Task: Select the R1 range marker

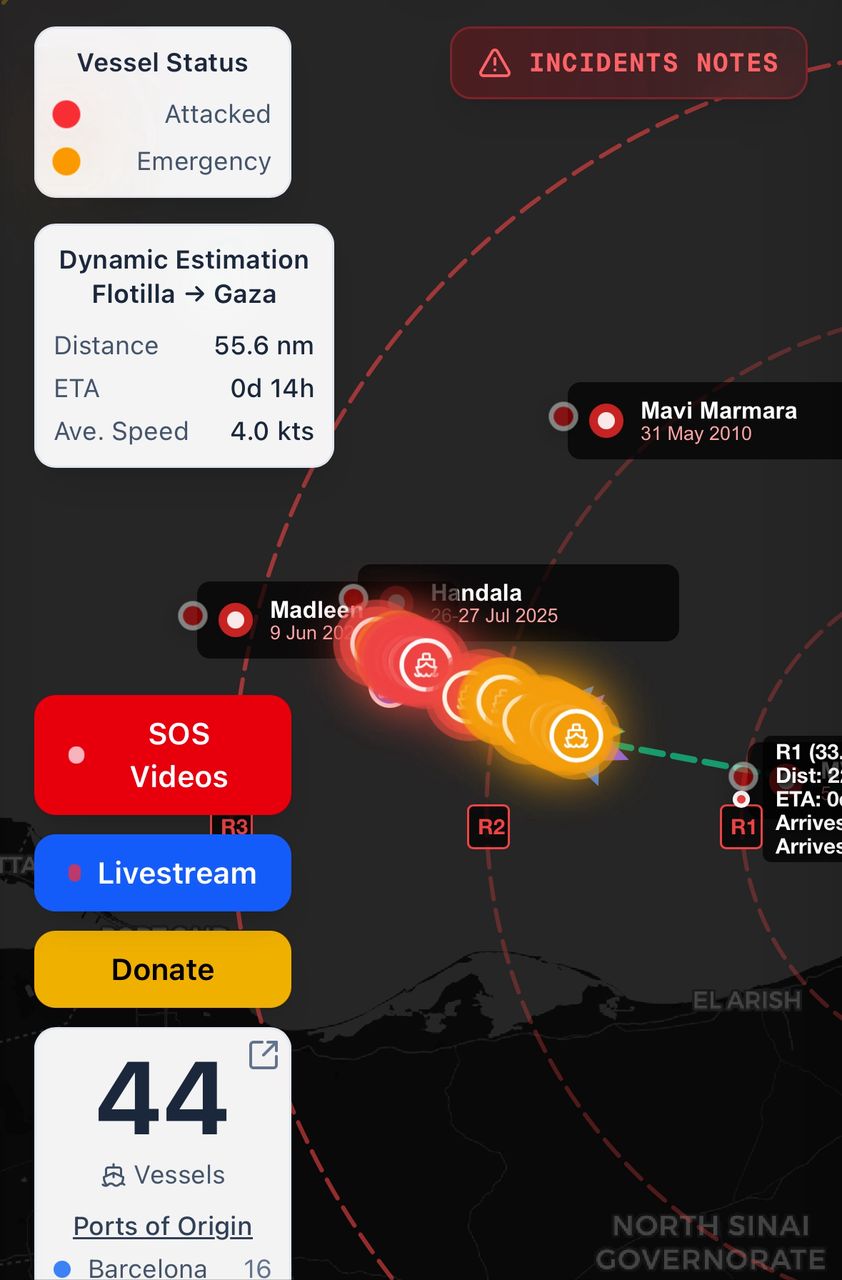Action: (x=742, y=827)
